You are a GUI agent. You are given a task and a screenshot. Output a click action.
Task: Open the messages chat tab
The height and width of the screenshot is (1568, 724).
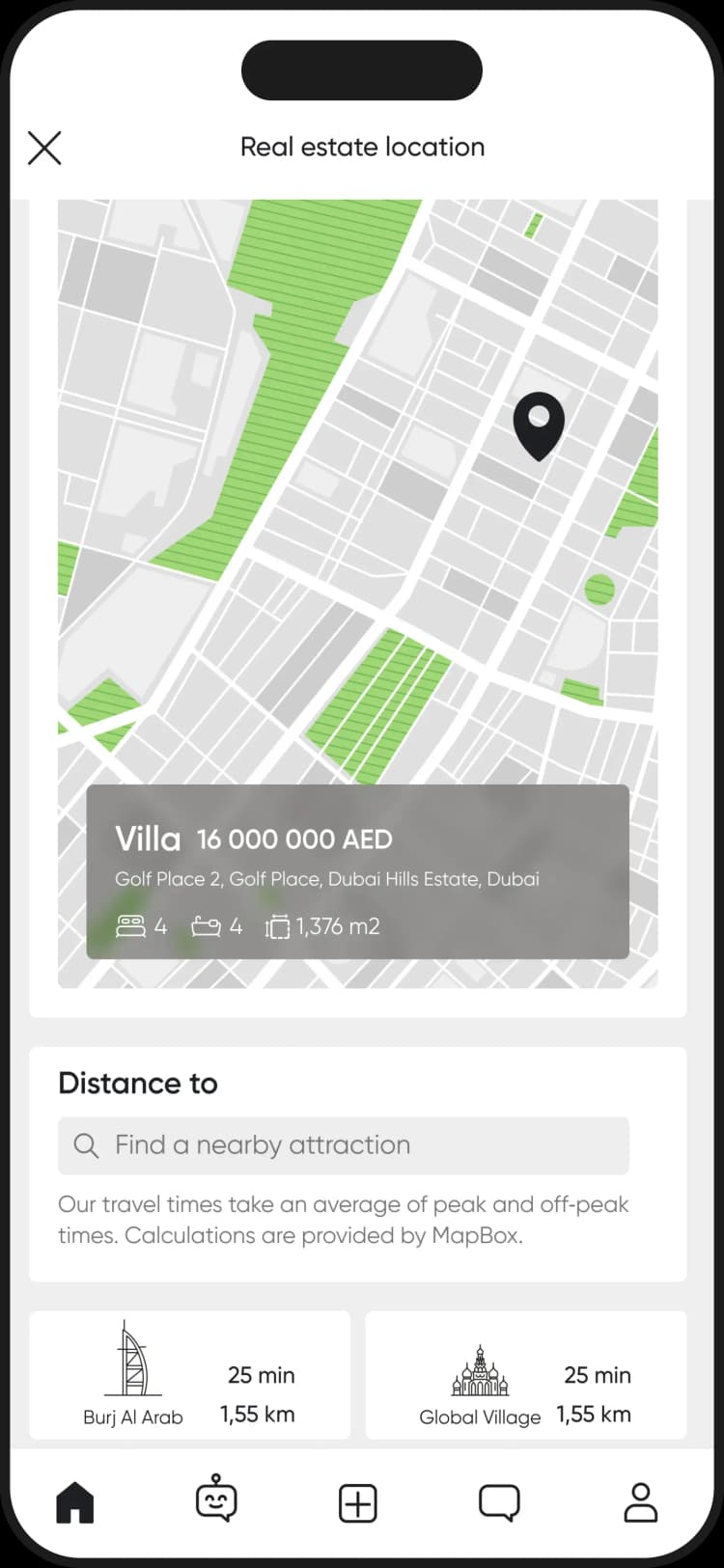tap(499, 1502)
